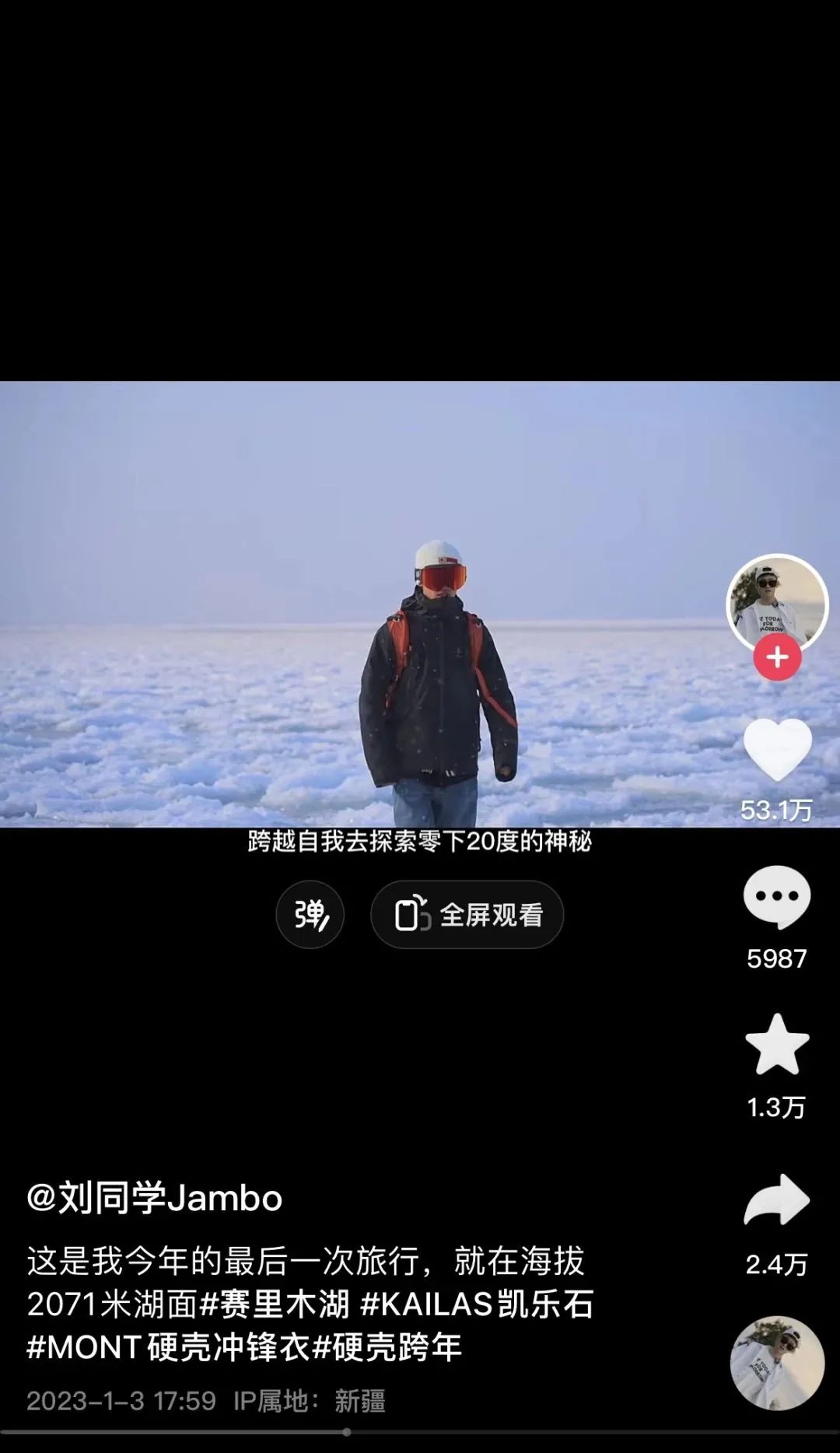
Task: Tap 全屏观看 to watch in fullscreen
Action: [x=467, y=914]
